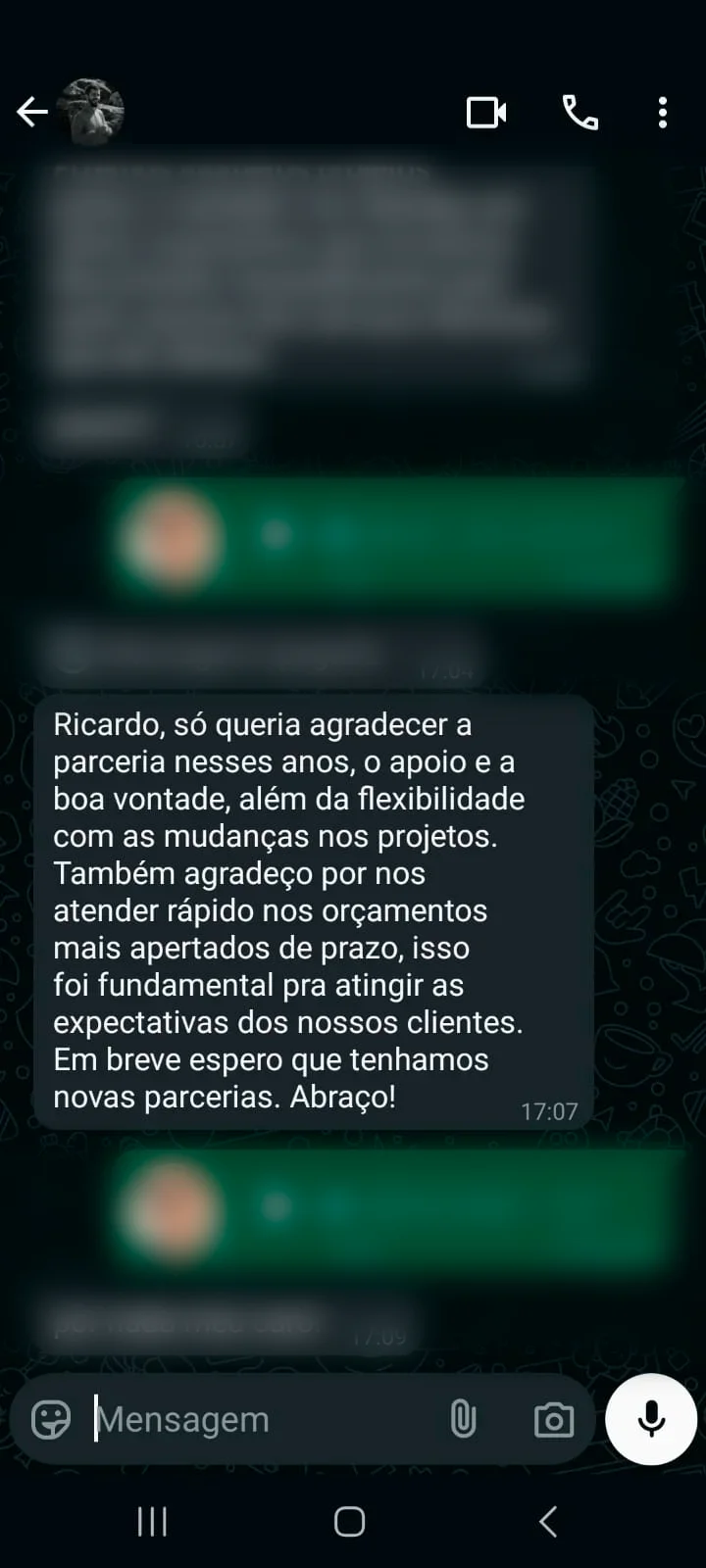
Task: Open the camera to send a photo
Action: (554, 1419)
